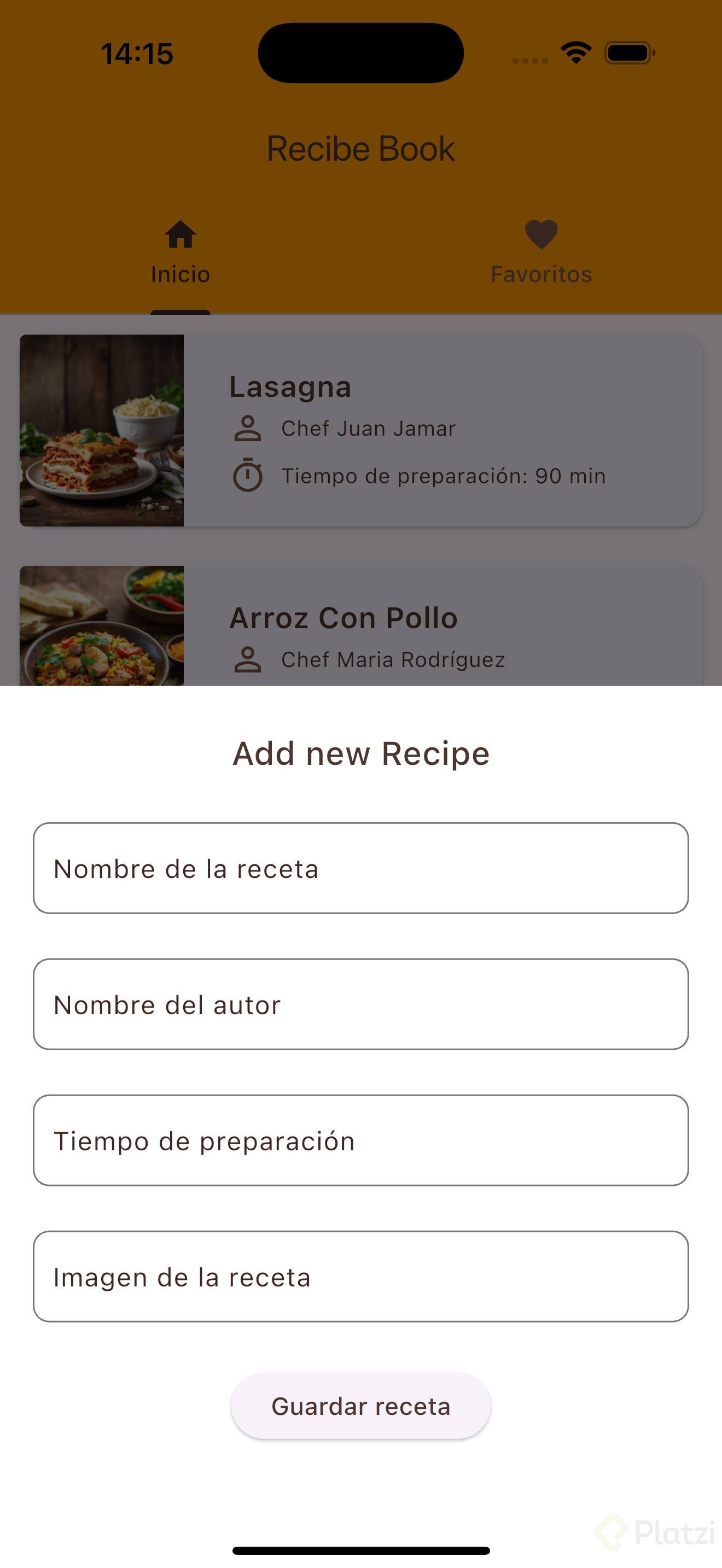Viewport: 722px width, 1568px height.
Task: Open the Arroz Con Pollo recipe card
Action: point(360,627)
